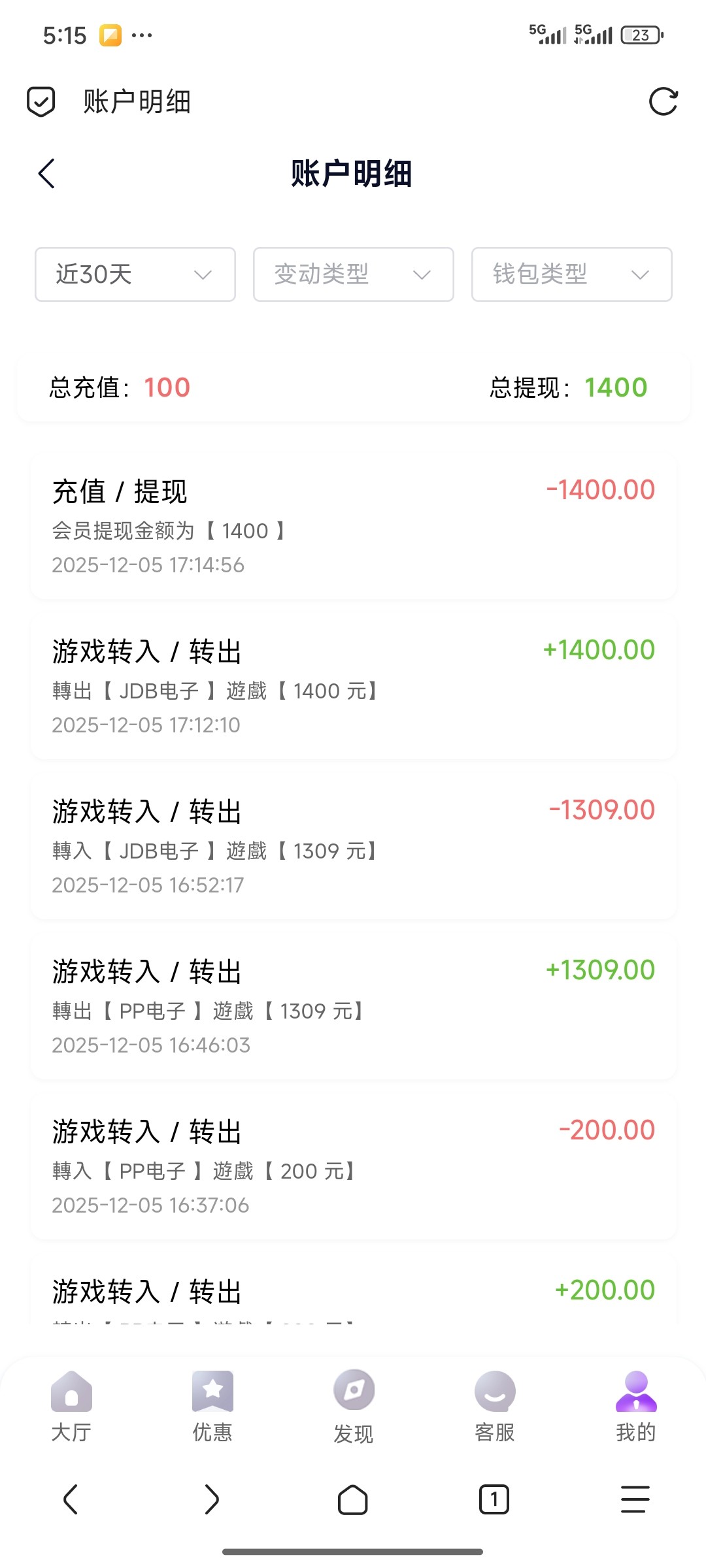Expand the 变动类型 filter dropdown

[353, 275]
